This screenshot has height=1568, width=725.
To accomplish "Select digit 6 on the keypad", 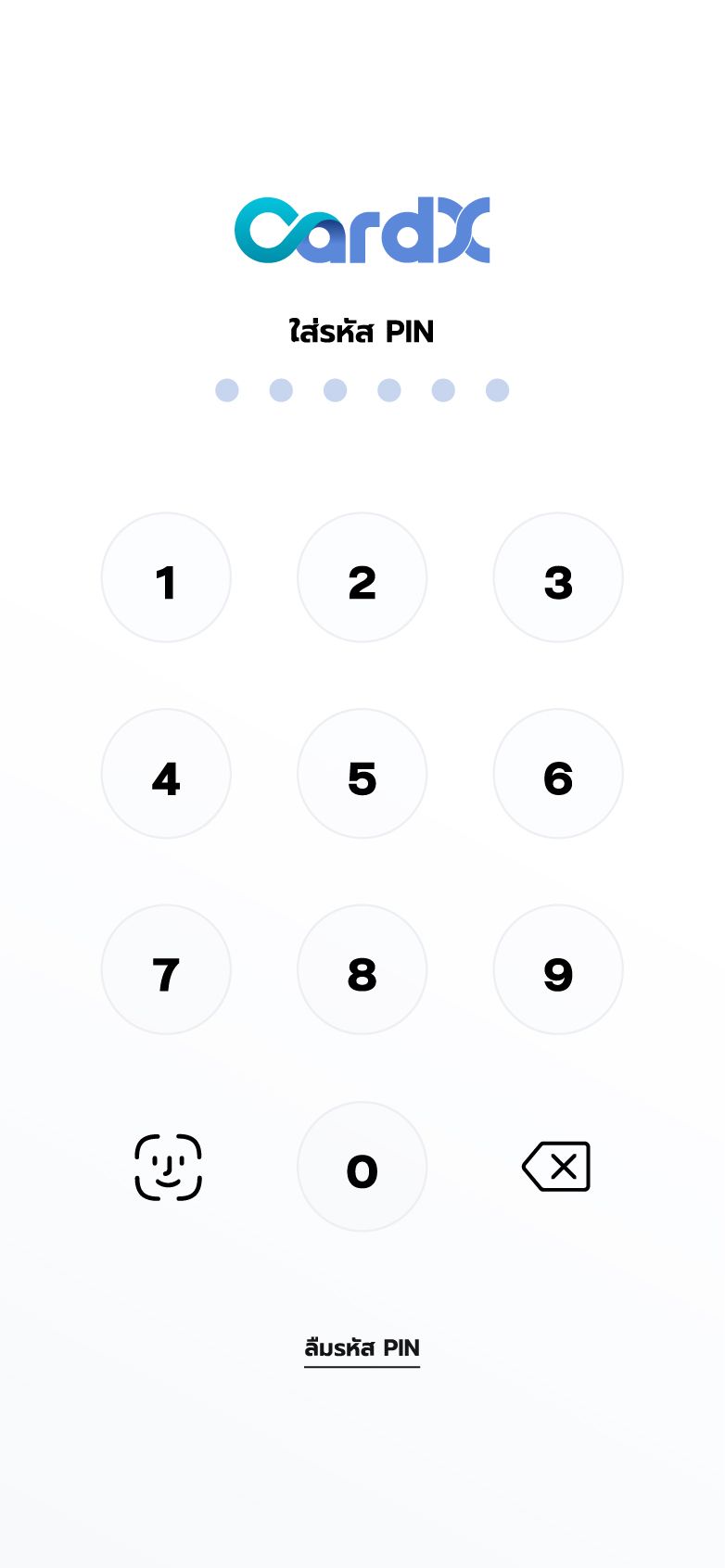I will click(x=558, y=774).
